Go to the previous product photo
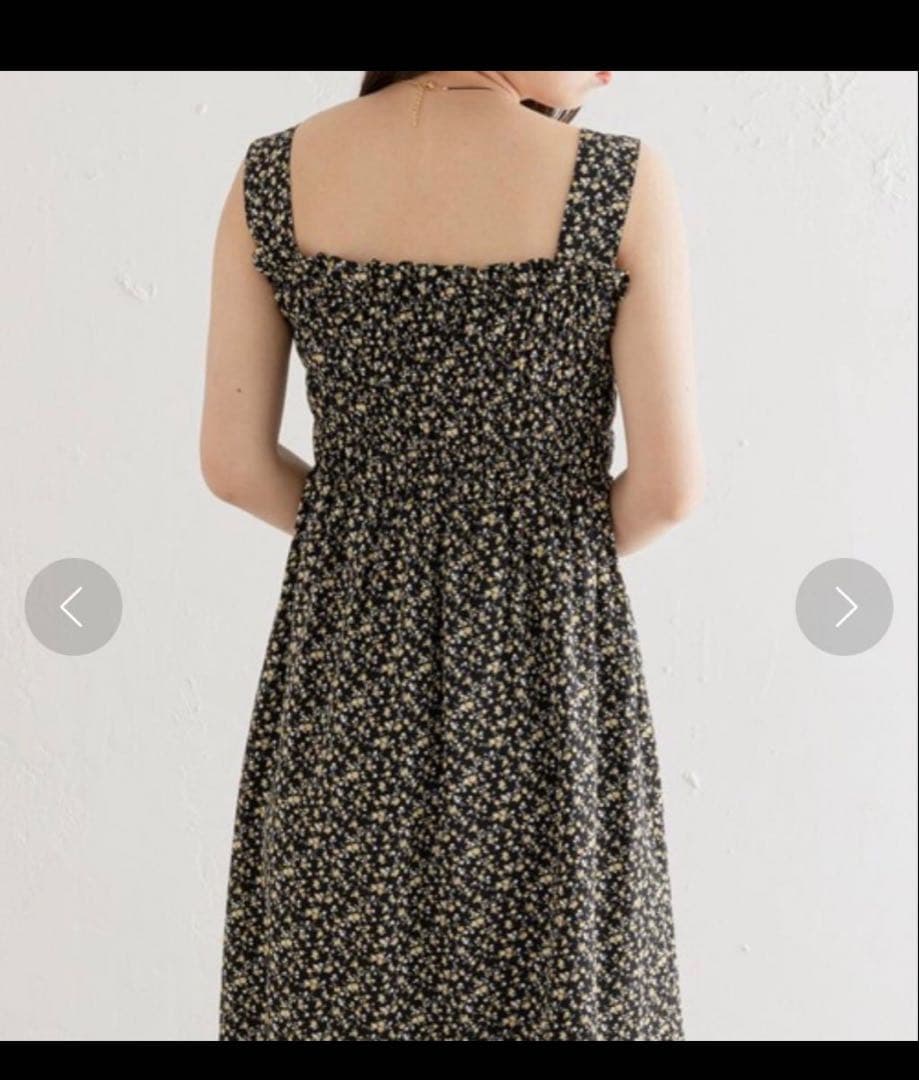Screen dimensions: 919x1080 pyautogui.click(x=74, y=607)
